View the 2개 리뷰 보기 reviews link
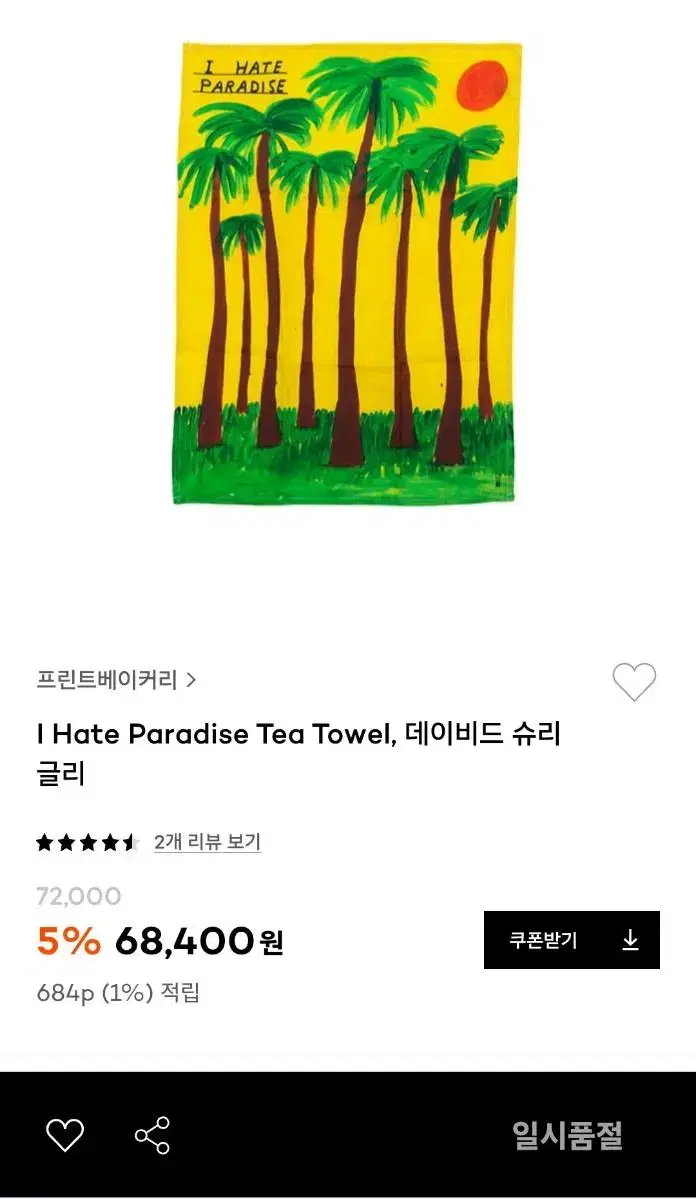Image resolution: width=696 pixels, height=1200 pixels. (x=207, y=842)
